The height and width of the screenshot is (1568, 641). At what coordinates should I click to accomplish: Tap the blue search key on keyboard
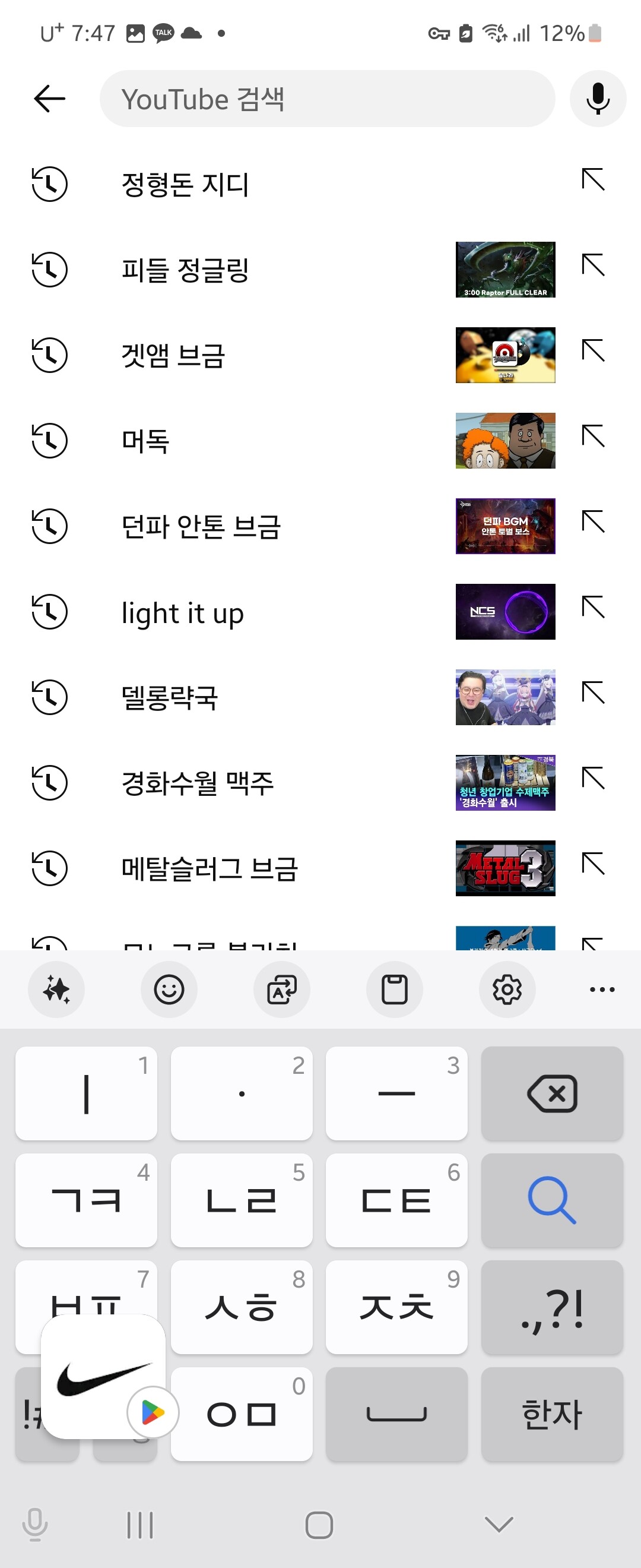tap(551, 1200)
